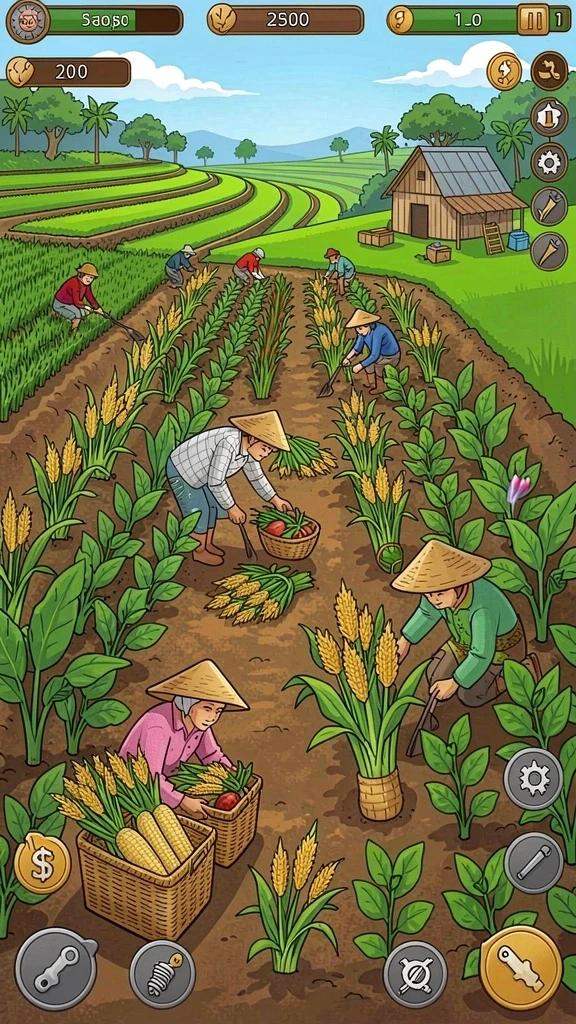Select the upper golden trowel tool icon
576x1024 pixels.
(x=549, y=206)
